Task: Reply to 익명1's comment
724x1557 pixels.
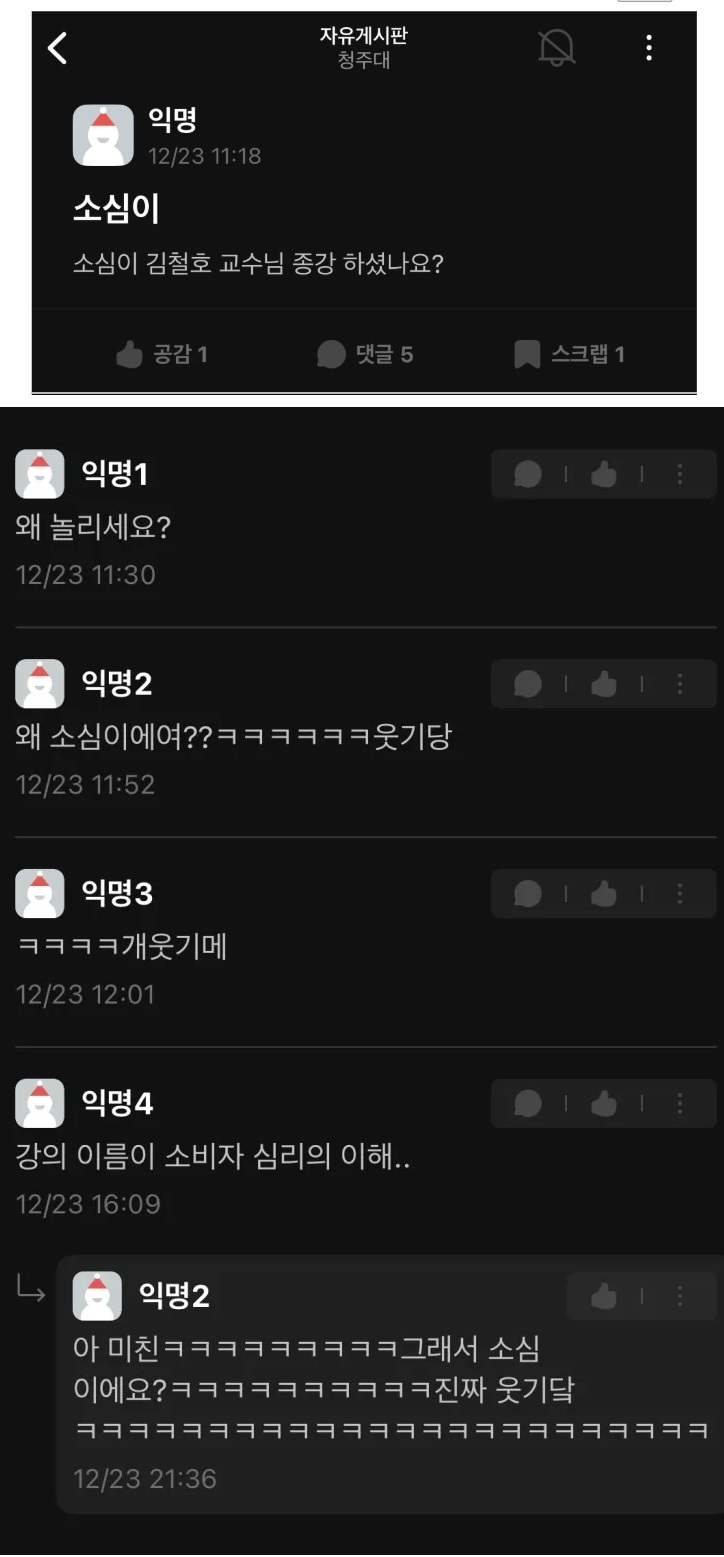Action: click(x=527, y=475)
